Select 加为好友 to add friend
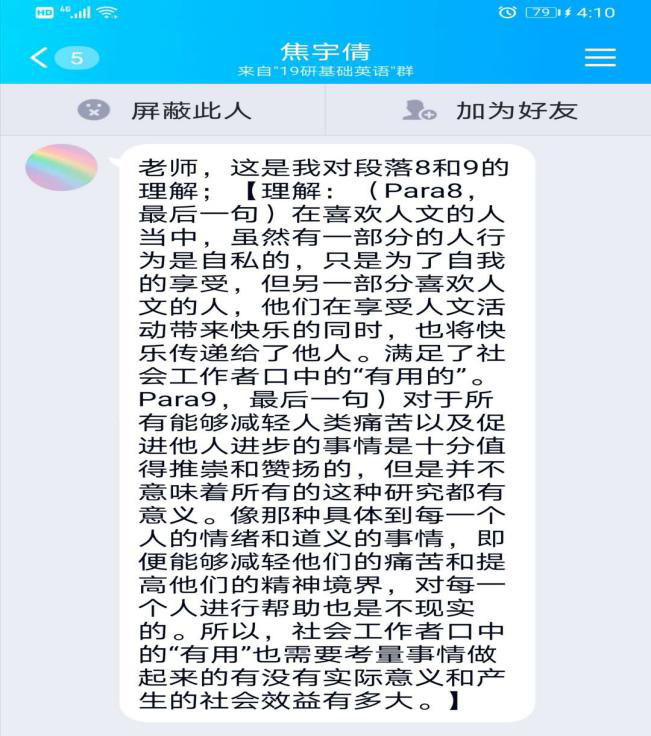 coord(490,111)
